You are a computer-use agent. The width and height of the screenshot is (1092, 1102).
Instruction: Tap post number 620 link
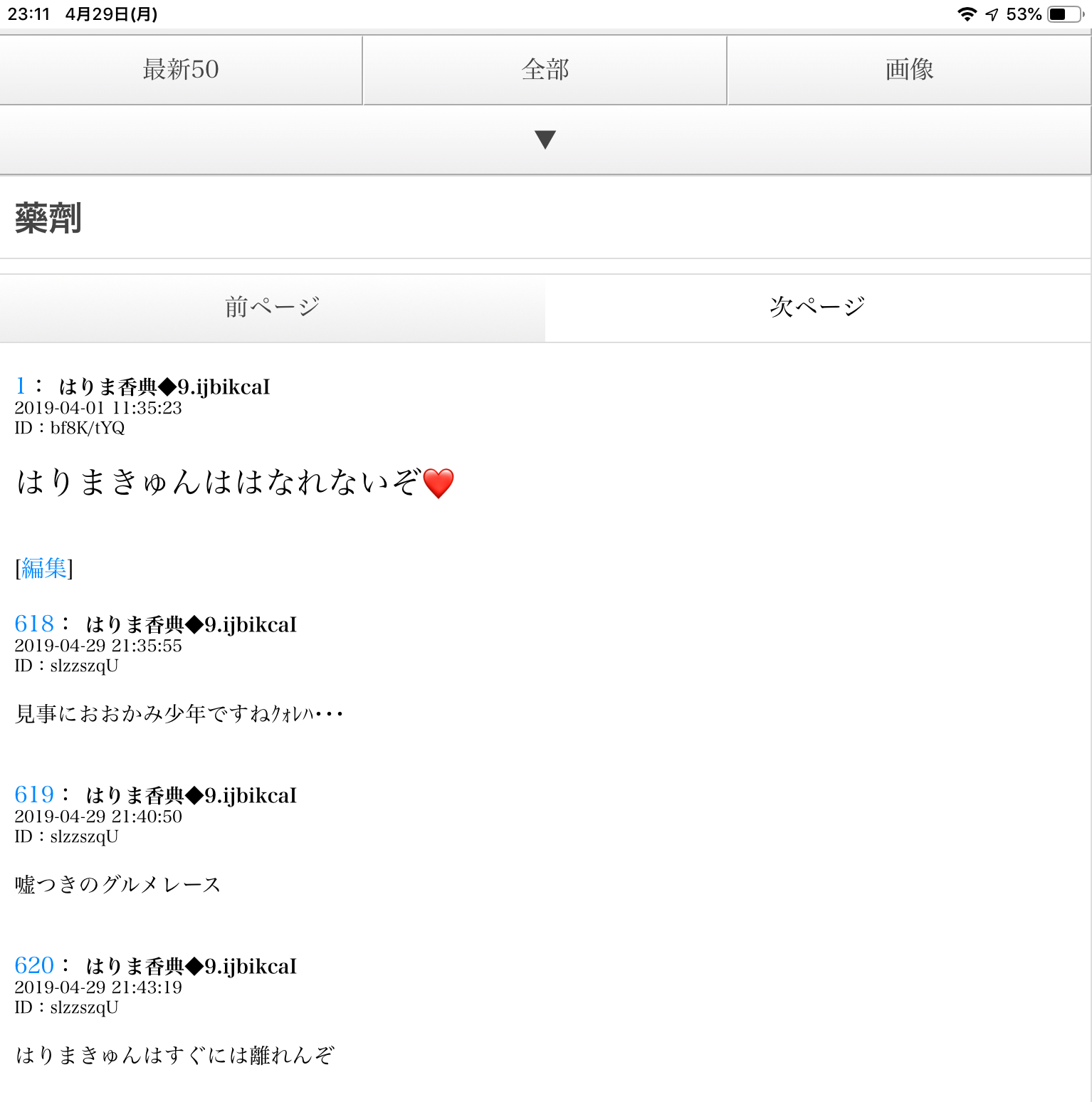[34, 965]
